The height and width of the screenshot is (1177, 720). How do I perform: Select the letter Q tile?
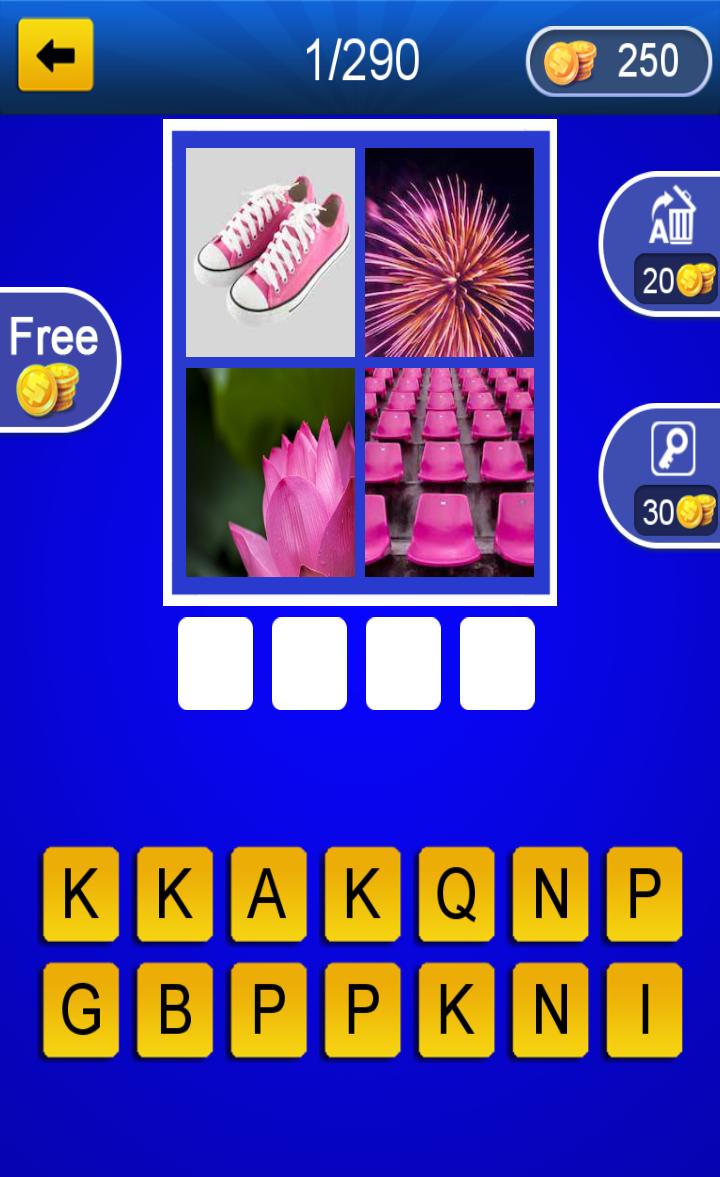pyautogui.click(x=456, y=894)
